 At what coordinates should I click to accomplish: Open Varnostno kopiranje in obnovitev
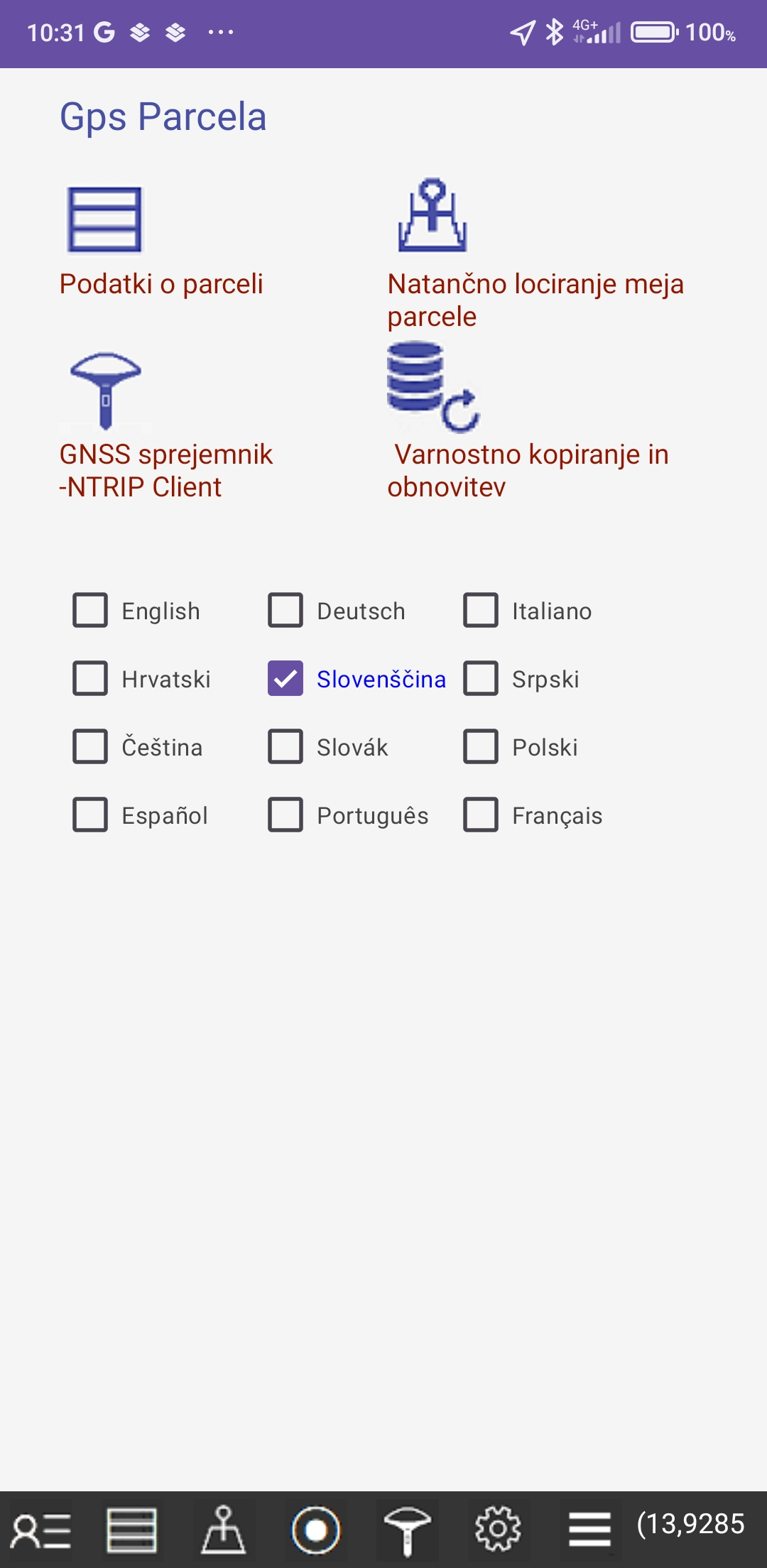pyautogui.click(x=433, y=388)
